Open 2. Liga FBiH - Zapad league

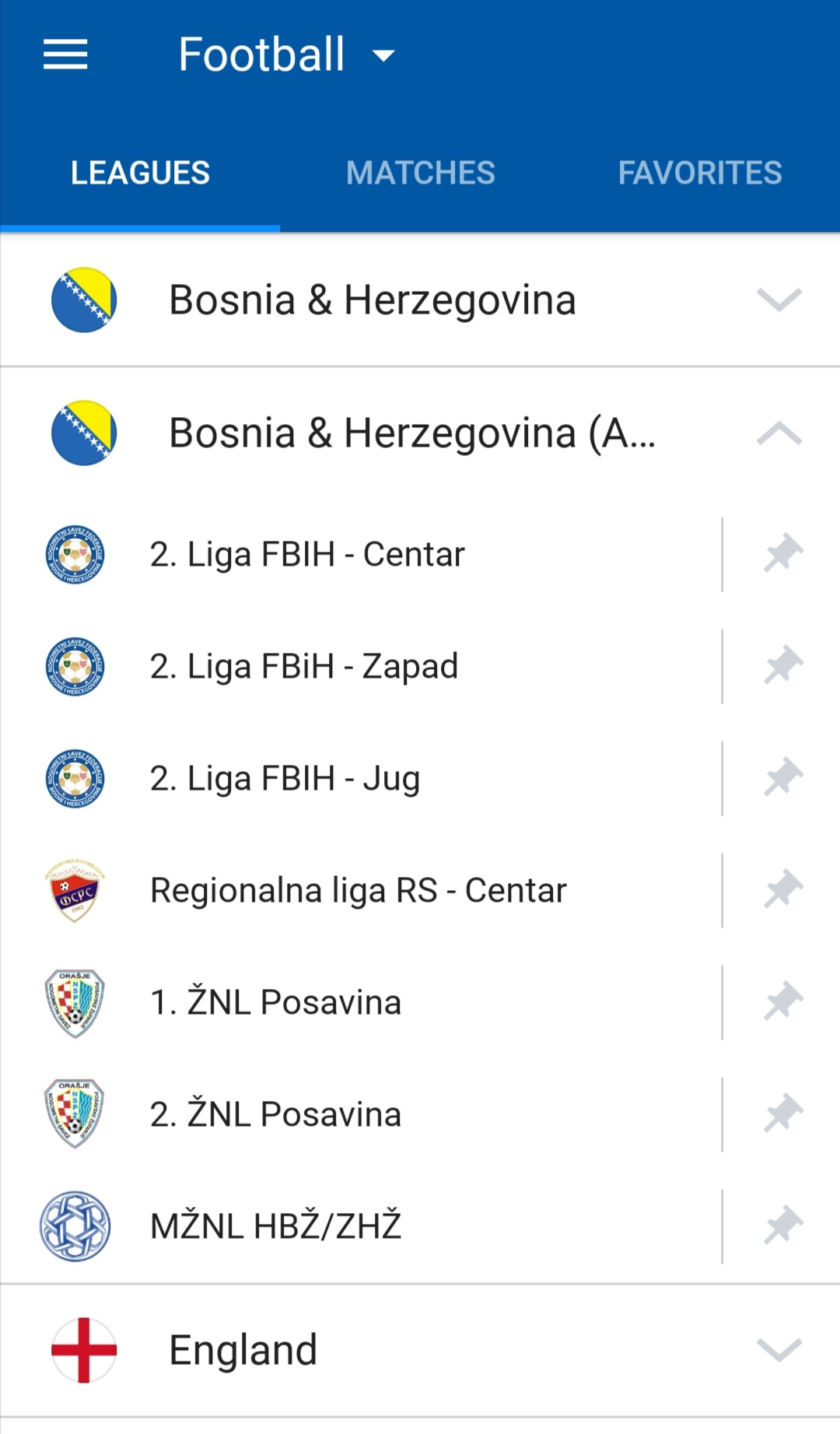click(x=361, y=667)
